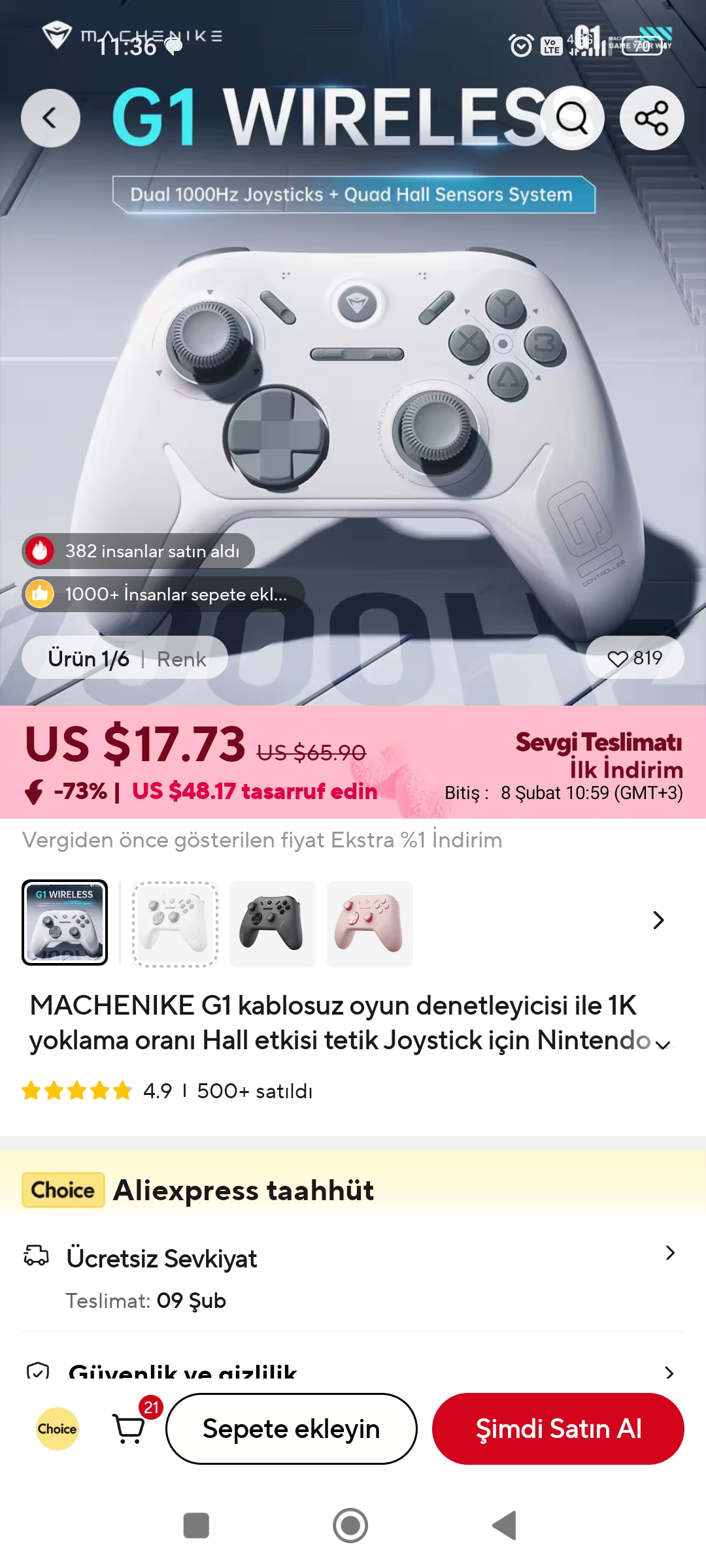Tap the Sepete ekleyin button
The width and height of the screenshot is (706, 1568).
pyautogui.click(x=292, y=1429)
